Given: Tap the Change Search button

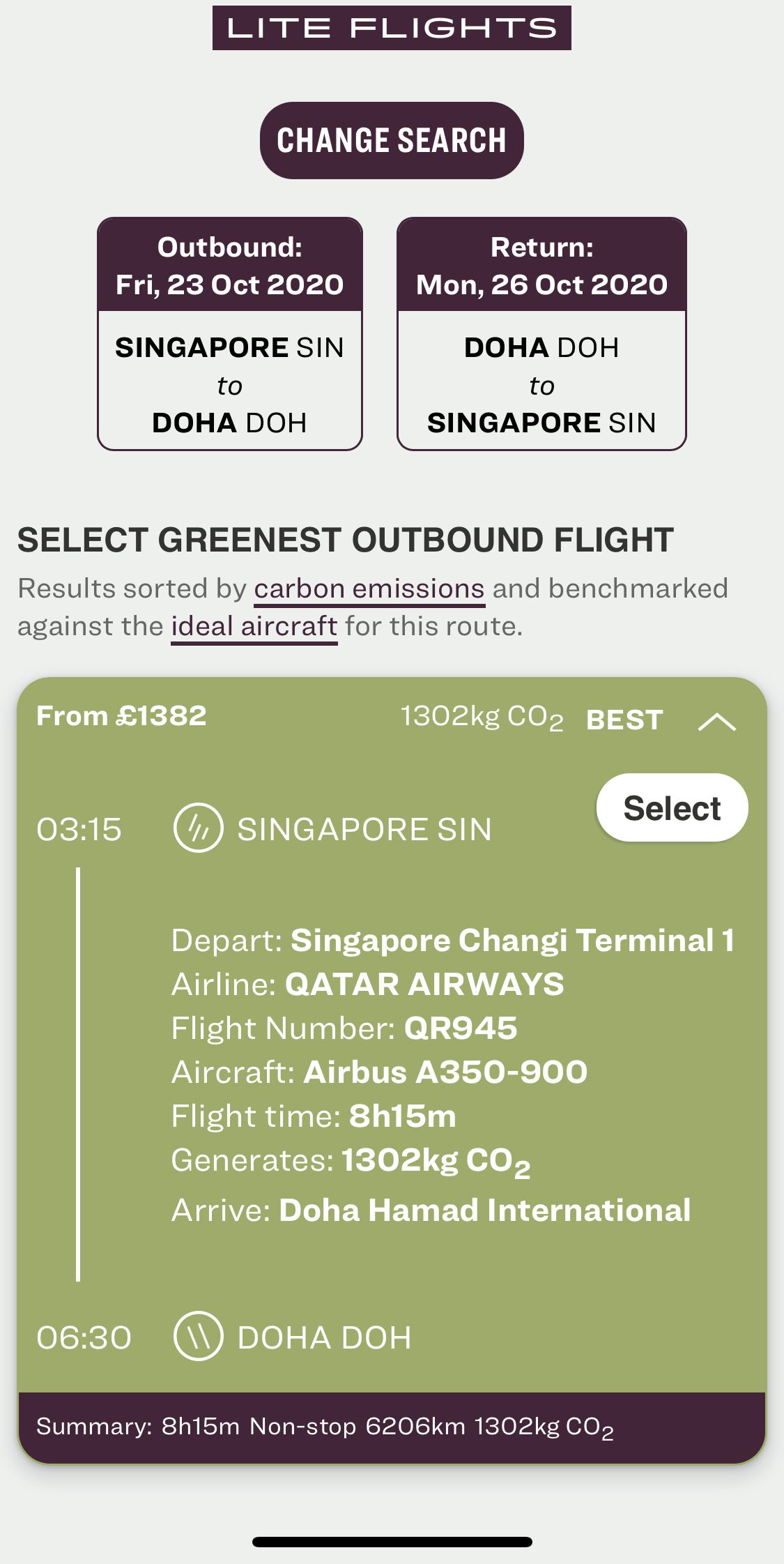Looking at the screenshot, I should (x=391, y=140).
